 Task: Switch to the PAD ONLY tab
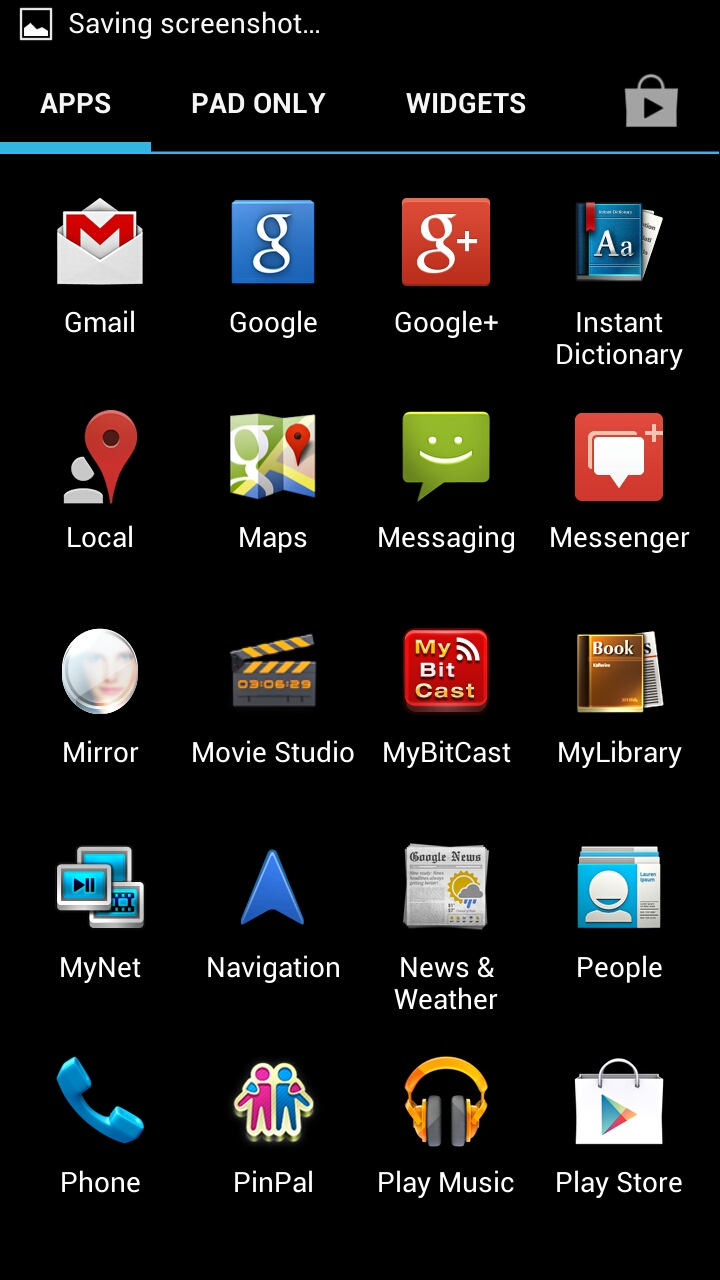click(258, 104)
